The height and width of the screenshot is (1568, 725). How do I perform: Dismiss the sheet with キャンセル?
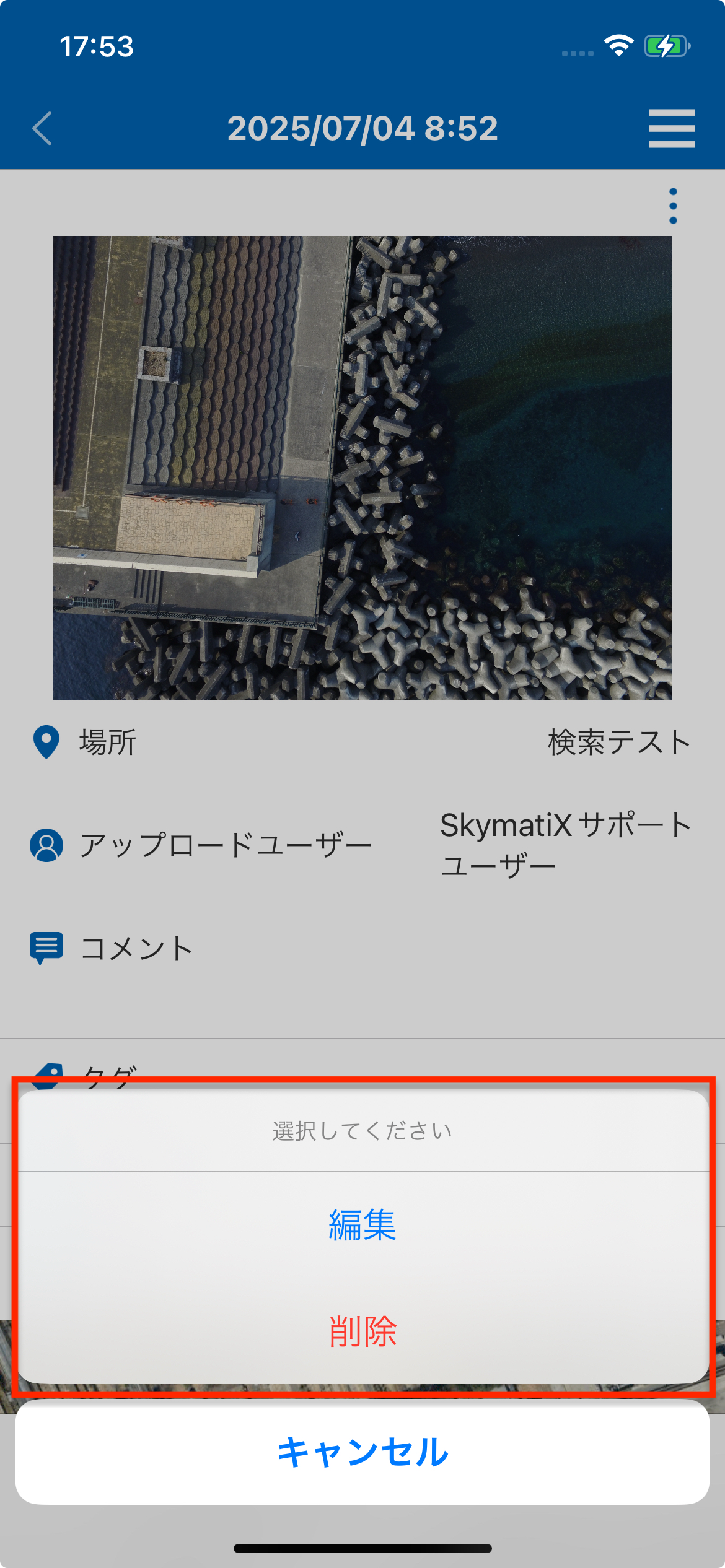(x=362, y=1452)
